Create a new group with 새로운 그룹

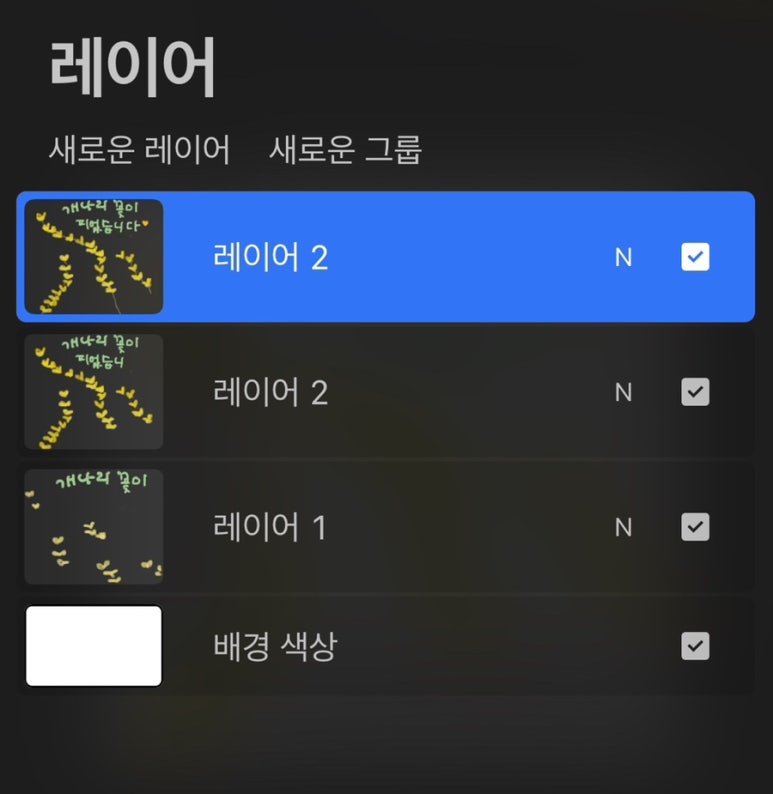pos(345,150)
